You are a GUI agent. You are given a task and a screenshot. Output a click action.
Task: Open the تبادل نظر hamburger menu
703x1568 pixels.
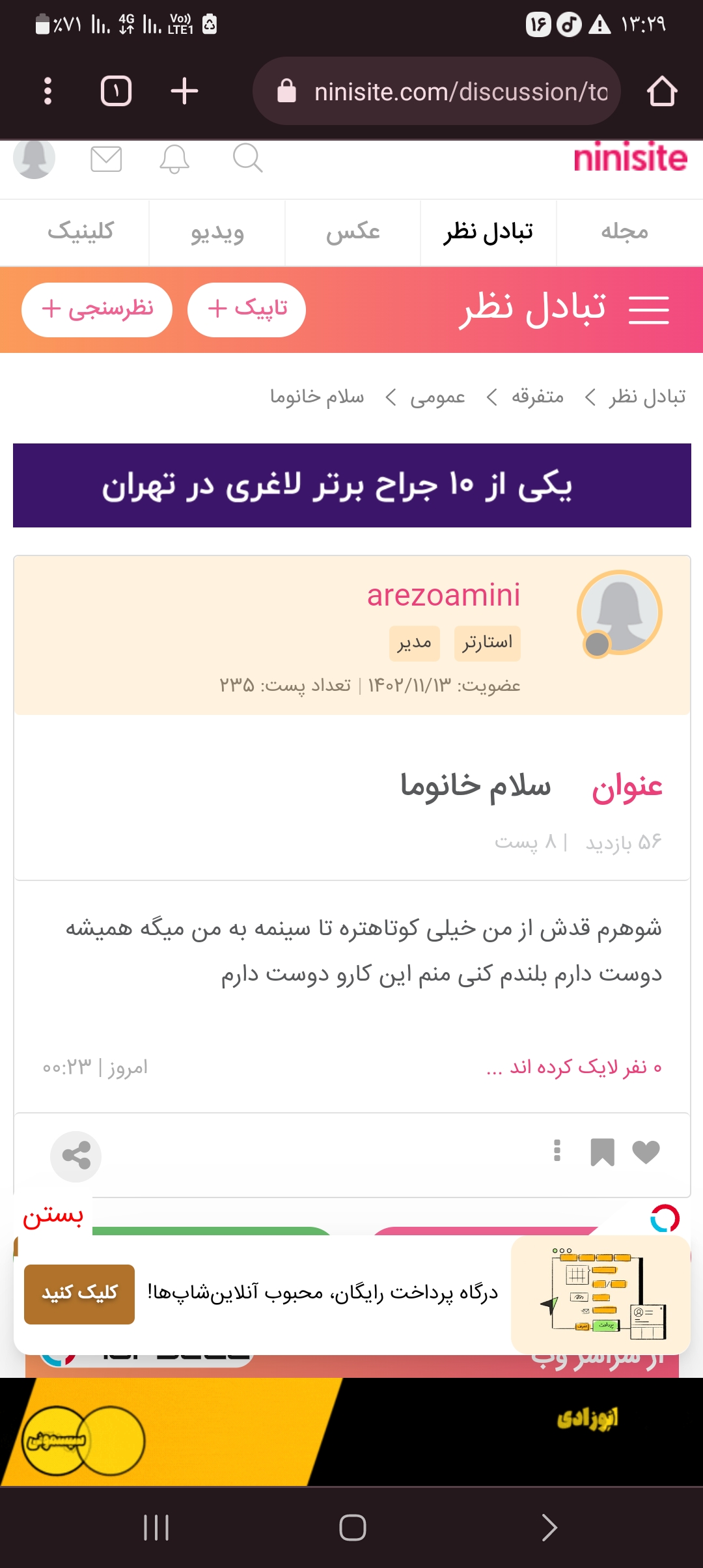tap(648, 309)
